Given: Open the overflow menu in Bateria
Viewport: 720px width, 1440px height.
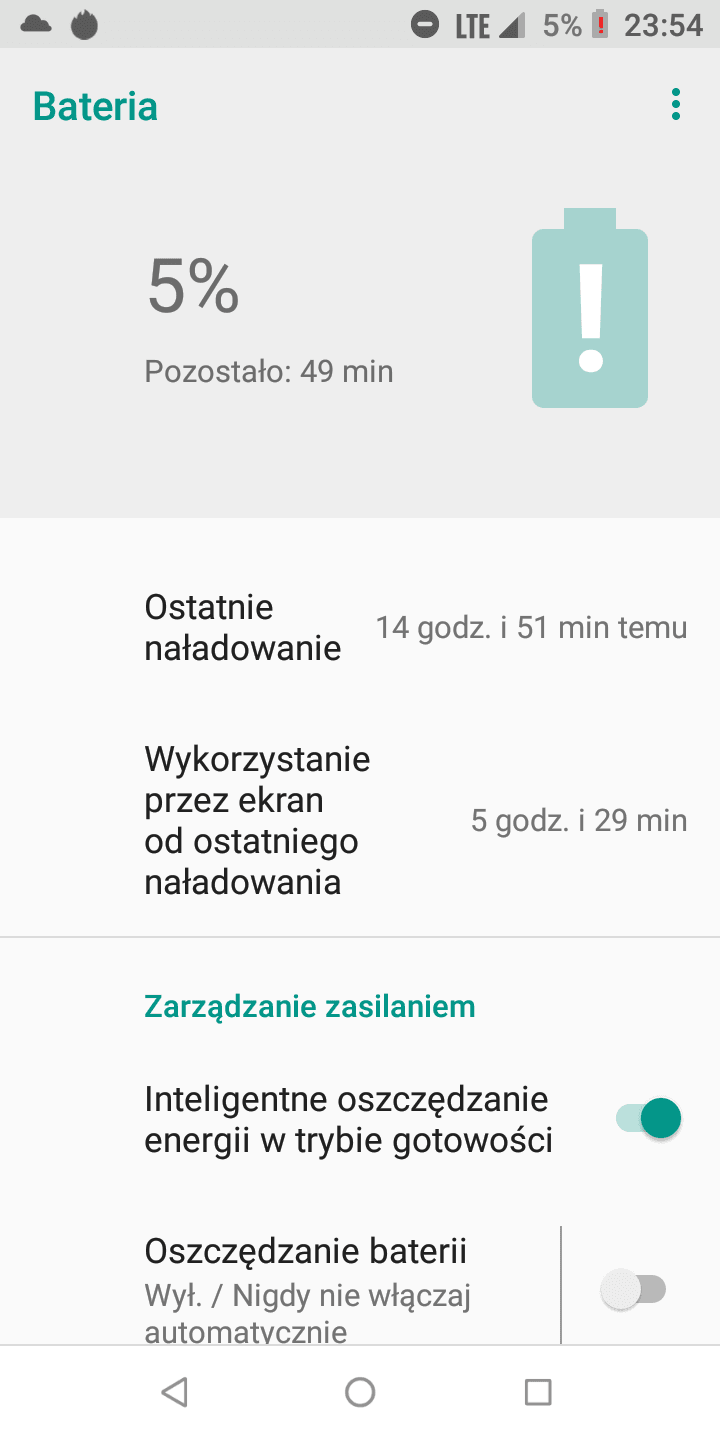Looking at the screenshot, I should coord(676,105).
